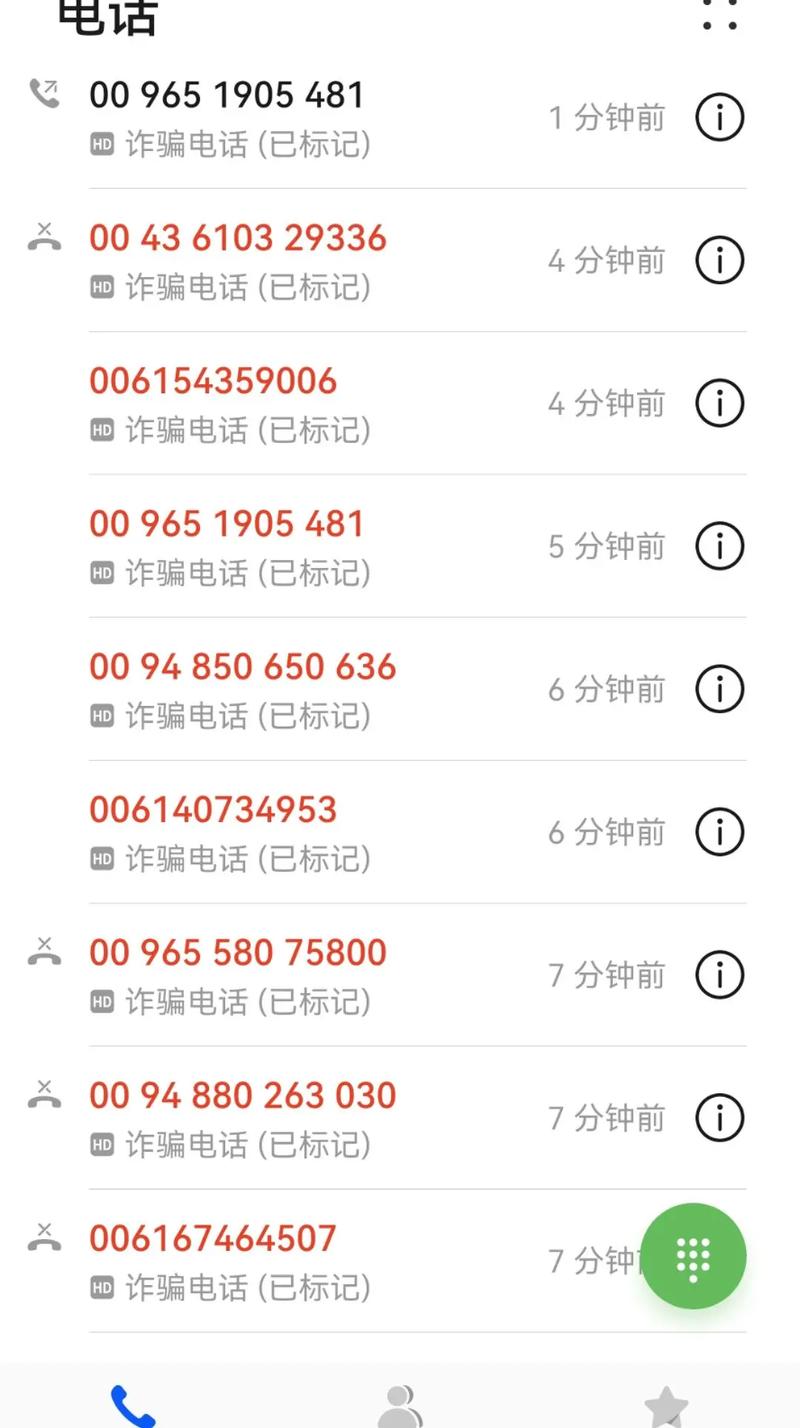800x1428 pixels.
Task: Tap the info icon for 00 94 850 650 636
Action: tap(719, 689)
